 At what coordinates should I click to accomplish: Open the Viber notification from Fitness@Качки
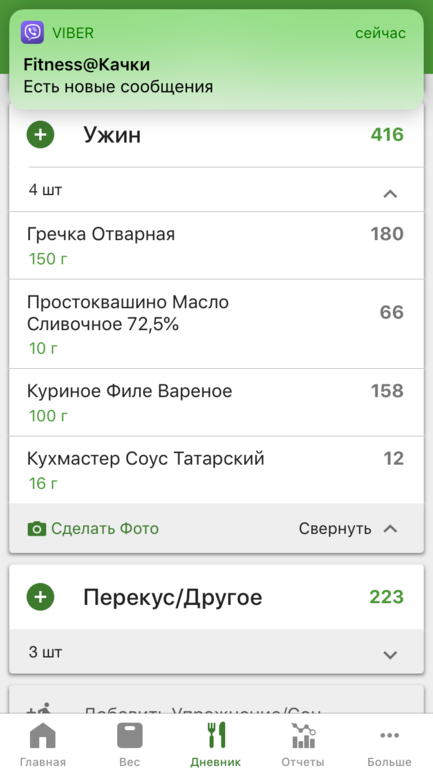tap(216, 59)
